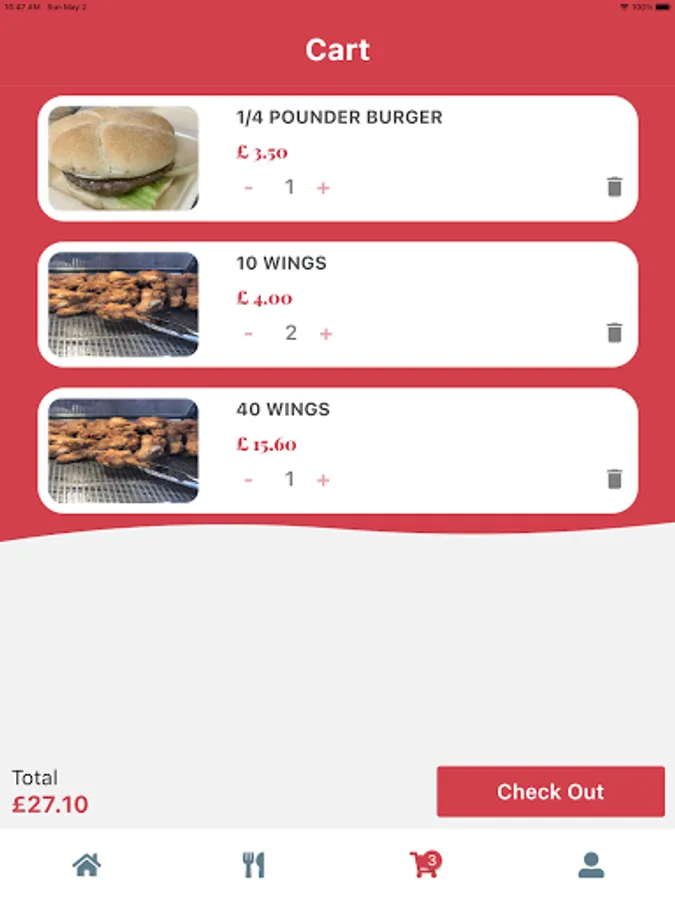Tap the Check Out button
This screenshot has width=675, height=900.
click(550, 792)
